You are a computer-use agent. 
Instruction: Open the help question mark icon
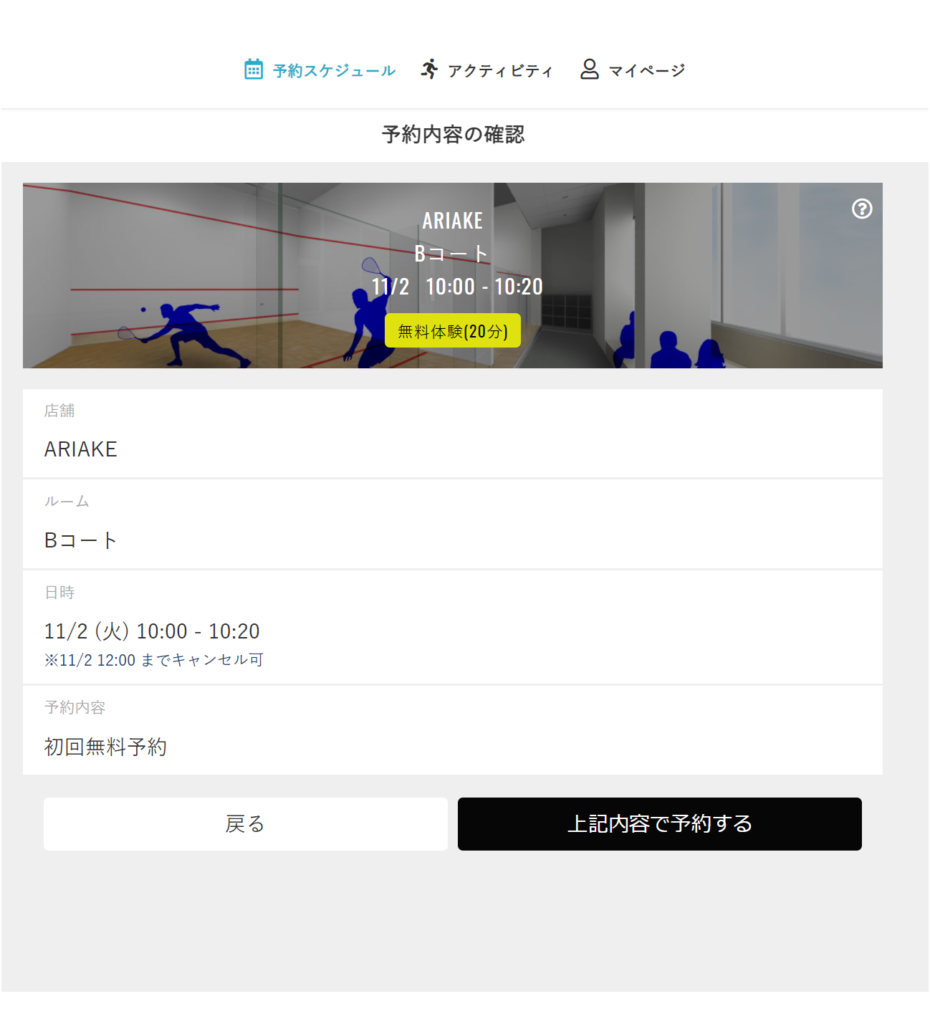(x=861, y=209)
